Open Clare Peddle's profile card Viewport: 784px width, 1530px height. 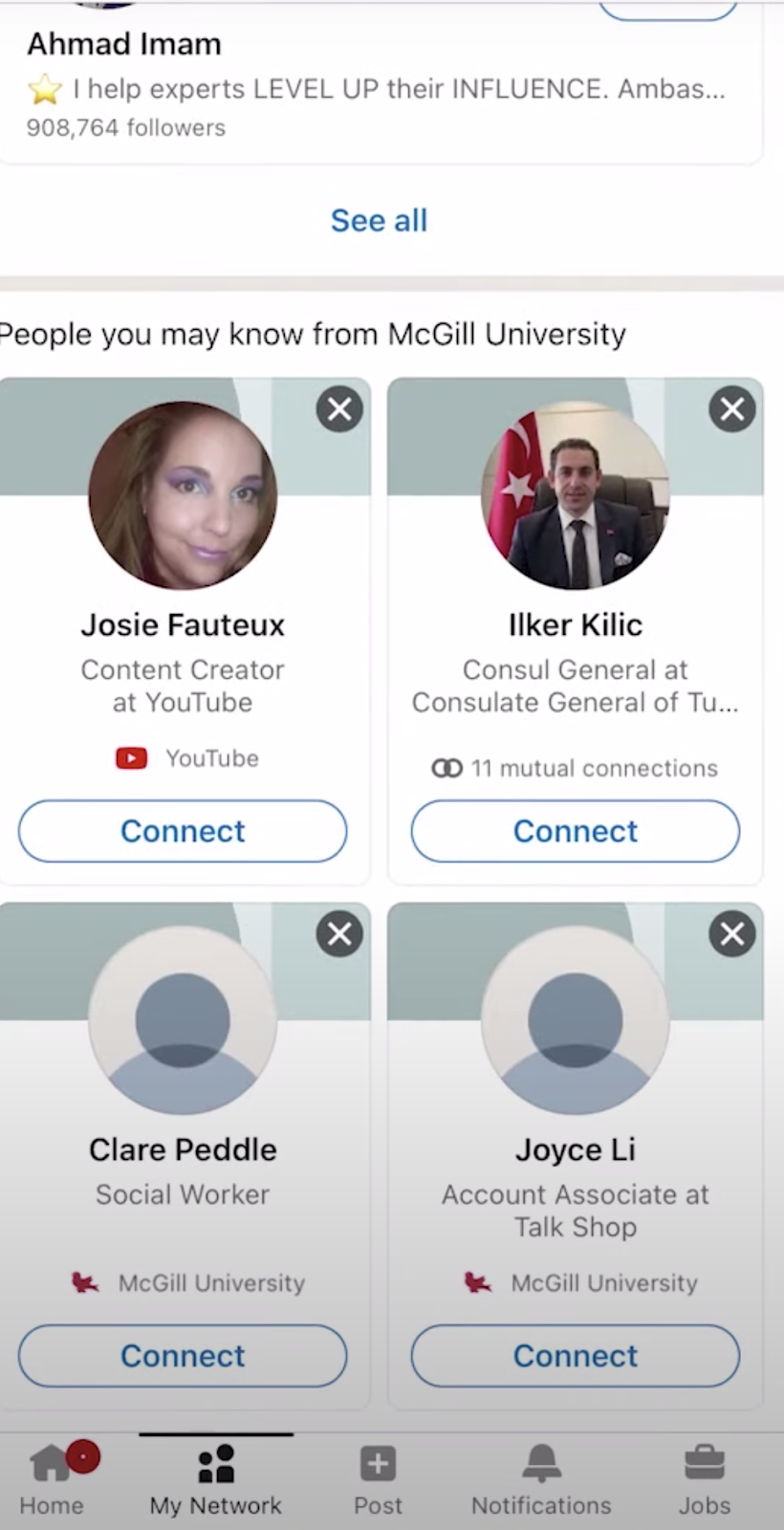point(183,1149)
